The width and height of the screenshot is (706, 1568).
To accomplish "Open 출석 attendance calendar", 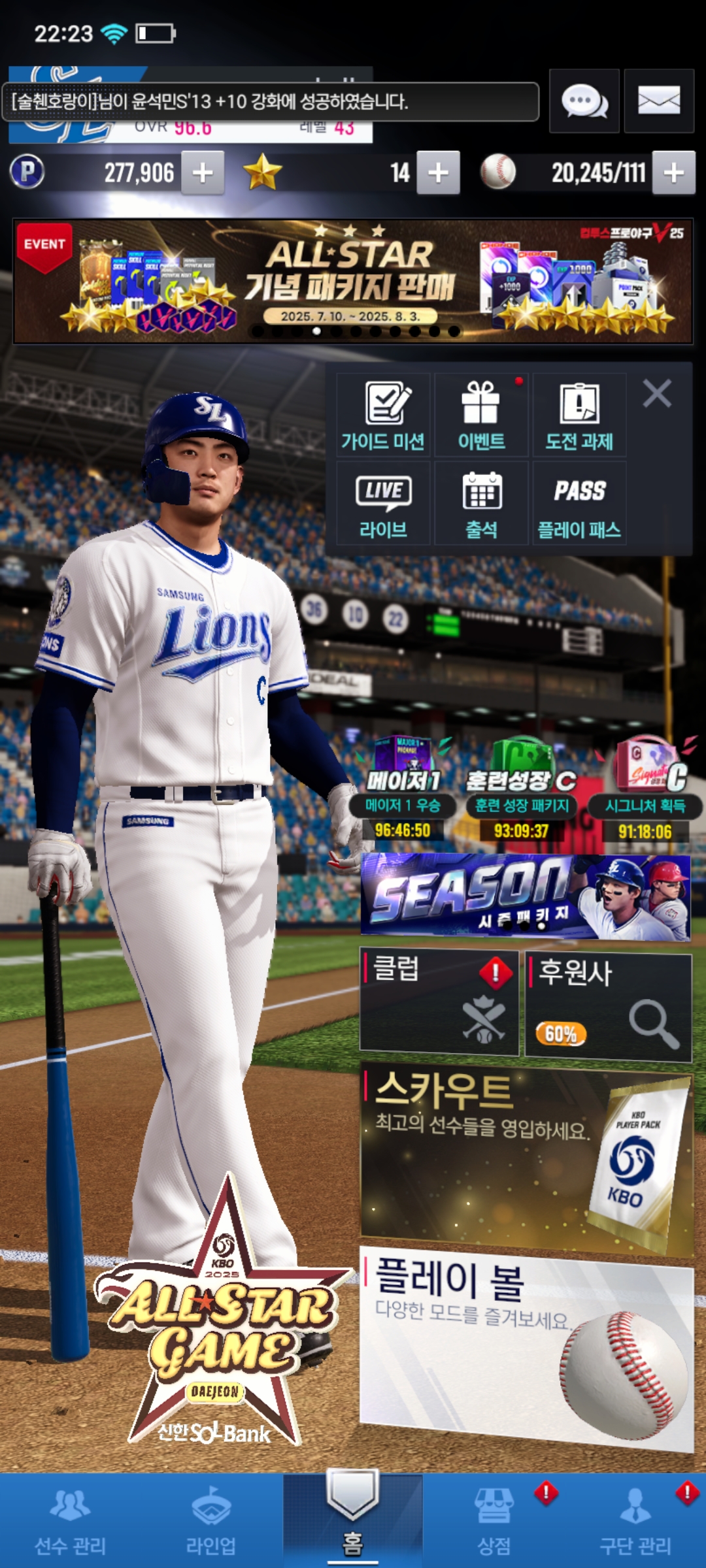I will pyautogui.click(x=481, y=504).
